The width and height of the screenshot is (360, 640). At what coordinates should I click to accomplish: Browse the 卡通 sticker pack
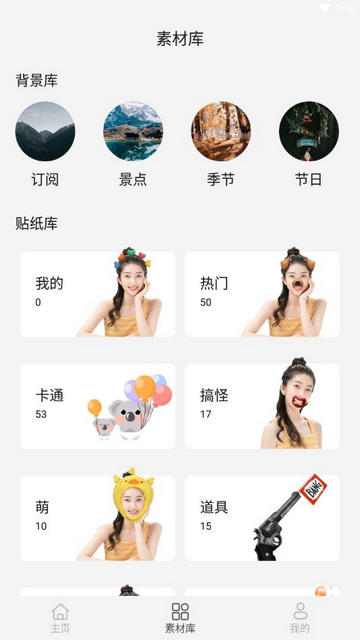[98, 406]
